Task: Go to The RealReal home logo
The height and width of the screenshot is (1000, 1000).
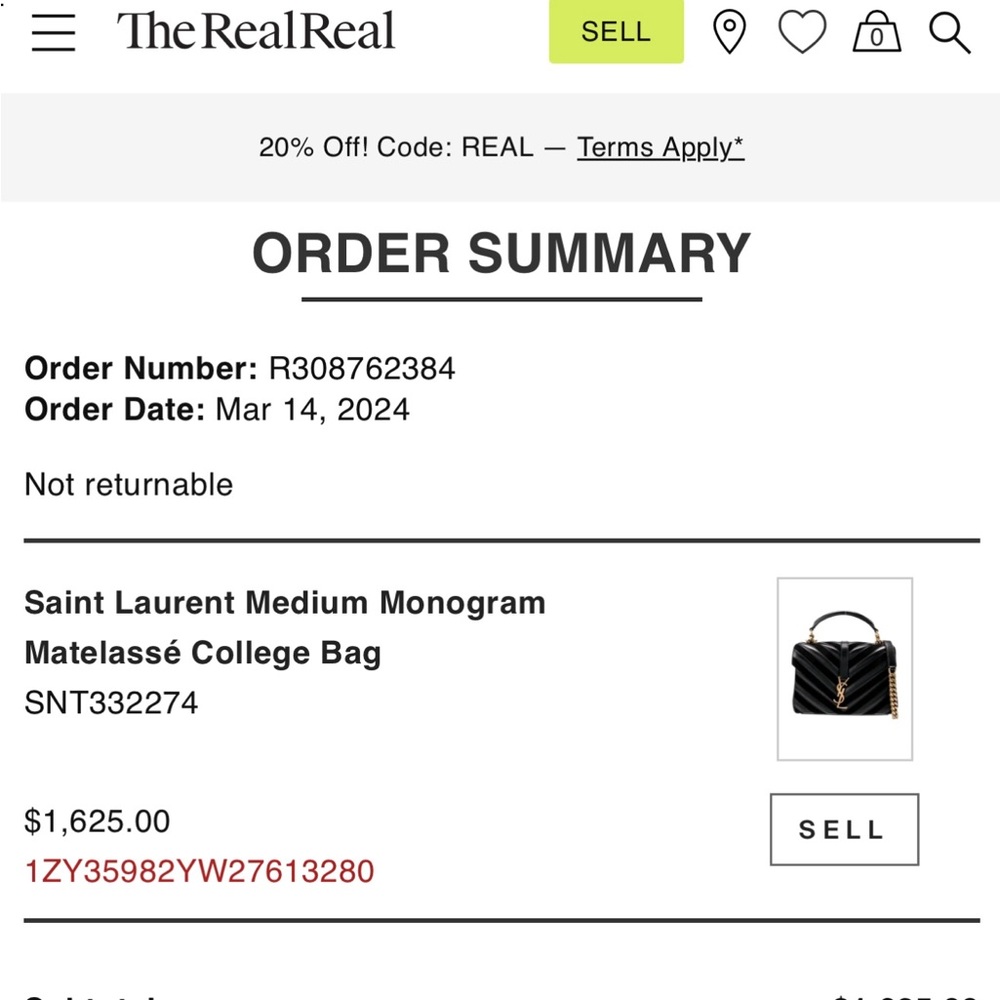Action: coord(256,32)
